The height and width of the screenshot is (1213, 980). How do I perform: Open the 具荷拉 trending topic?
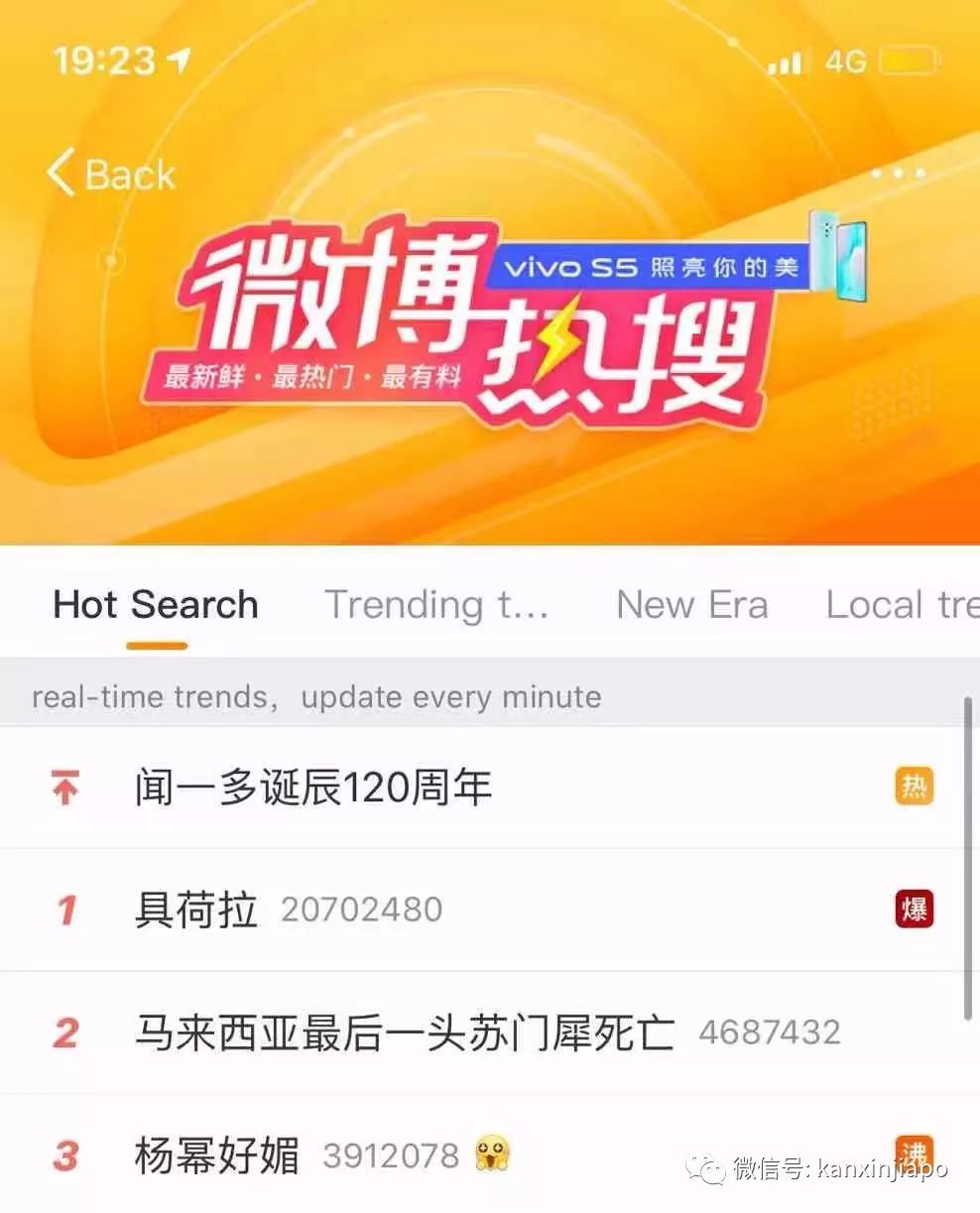pos(194,909)
